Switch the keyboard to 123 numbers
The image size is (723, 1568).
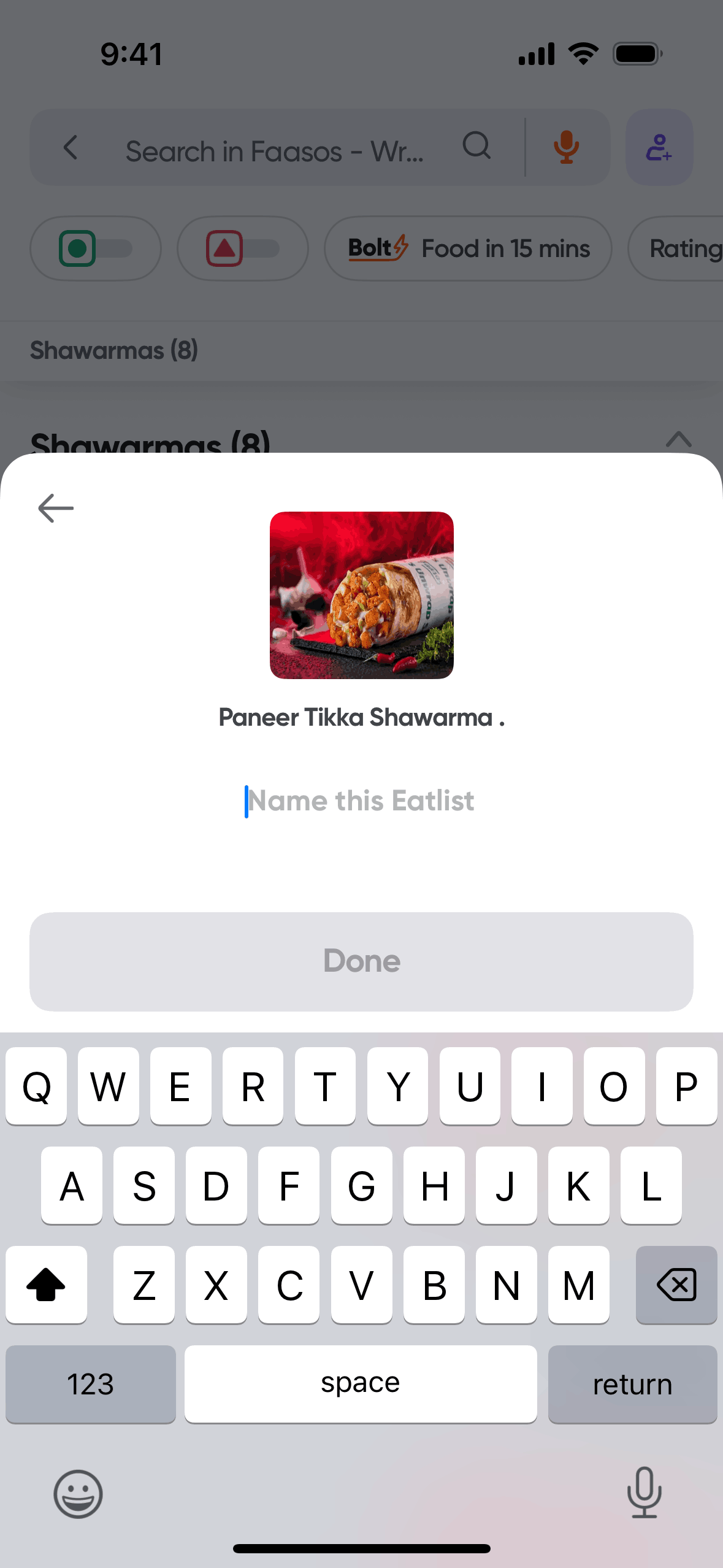pos(91,1384)
